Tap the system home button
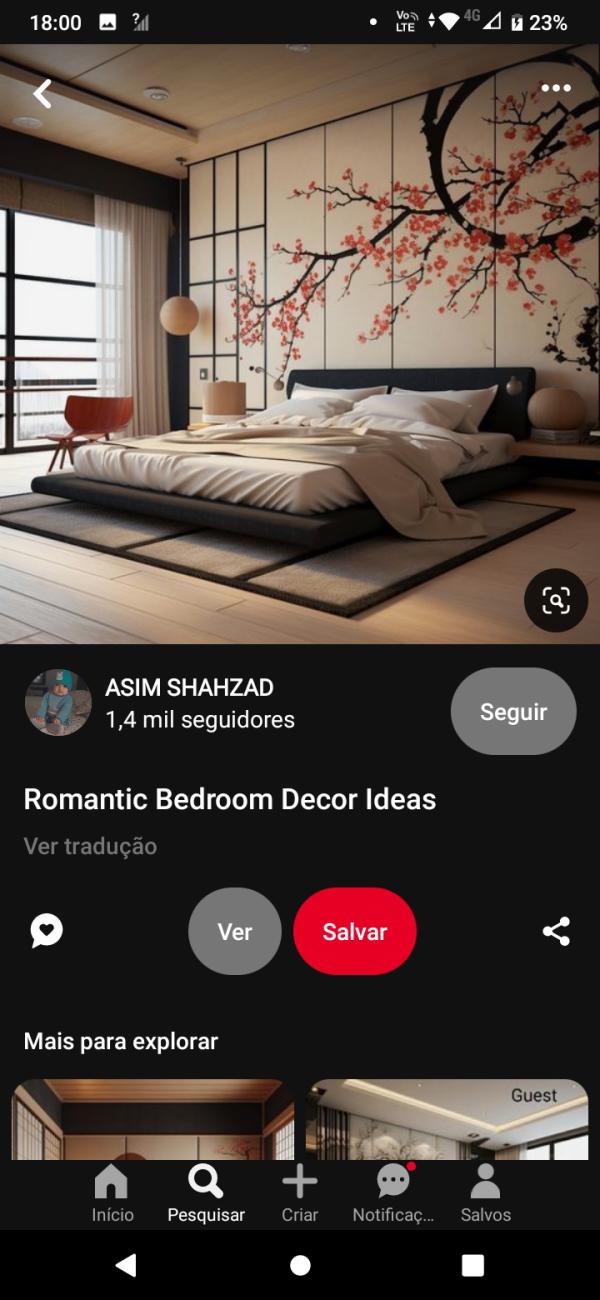Viewport: 600px width, 1300px height. point(300,1265)
